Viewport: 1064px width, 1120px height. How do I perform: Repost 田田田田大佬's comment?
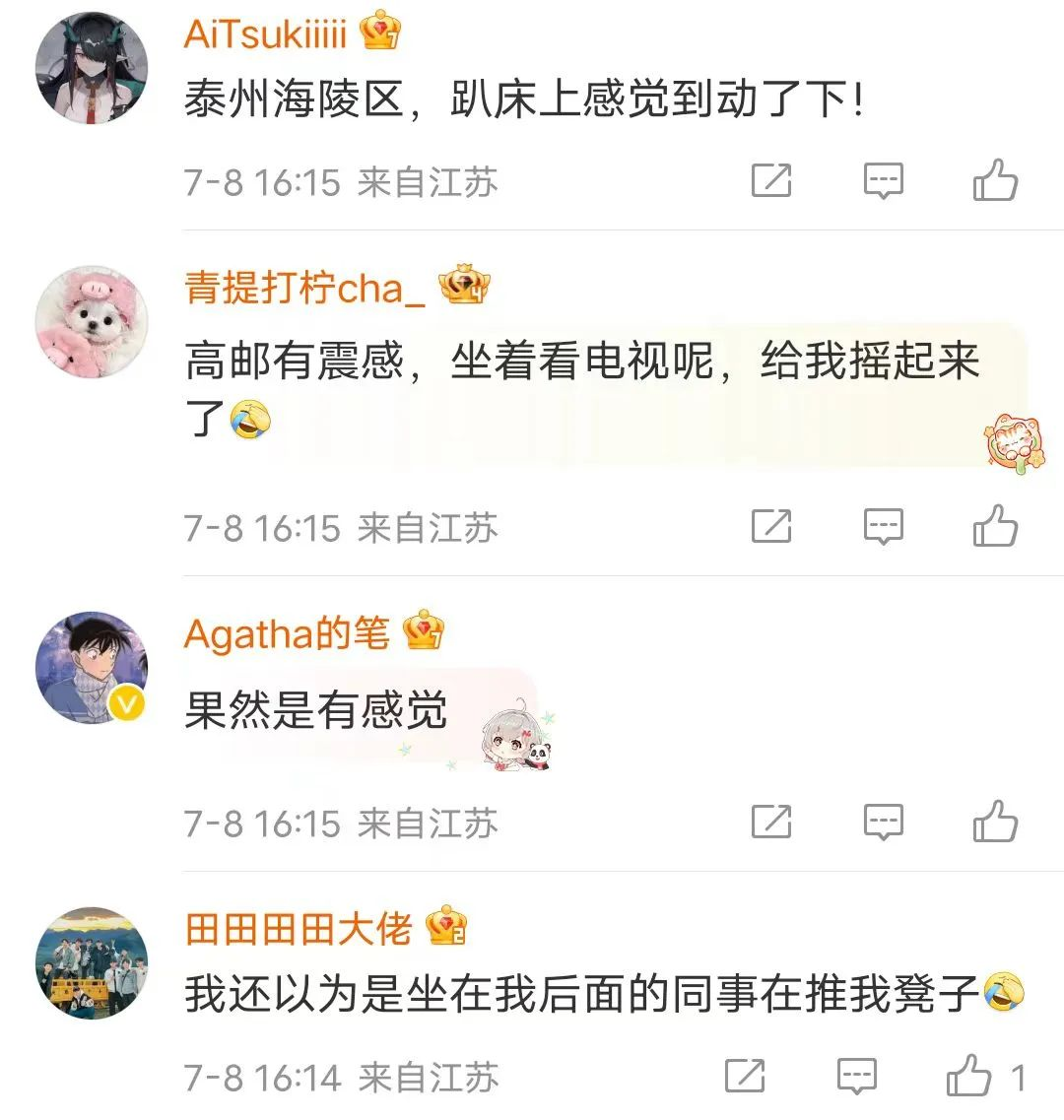pyautogui.click(x=745, y=1076)
